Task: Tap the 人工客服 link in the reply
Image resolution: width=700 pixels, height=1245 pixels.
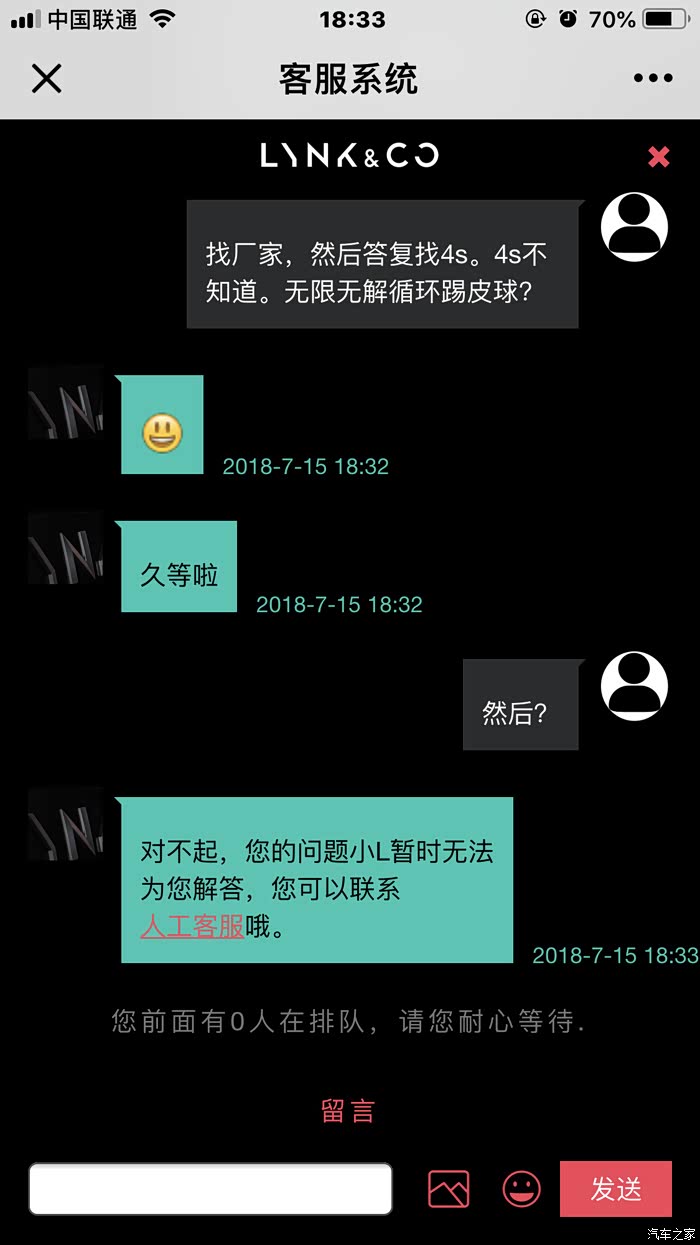Action: (x=192, y=927)
